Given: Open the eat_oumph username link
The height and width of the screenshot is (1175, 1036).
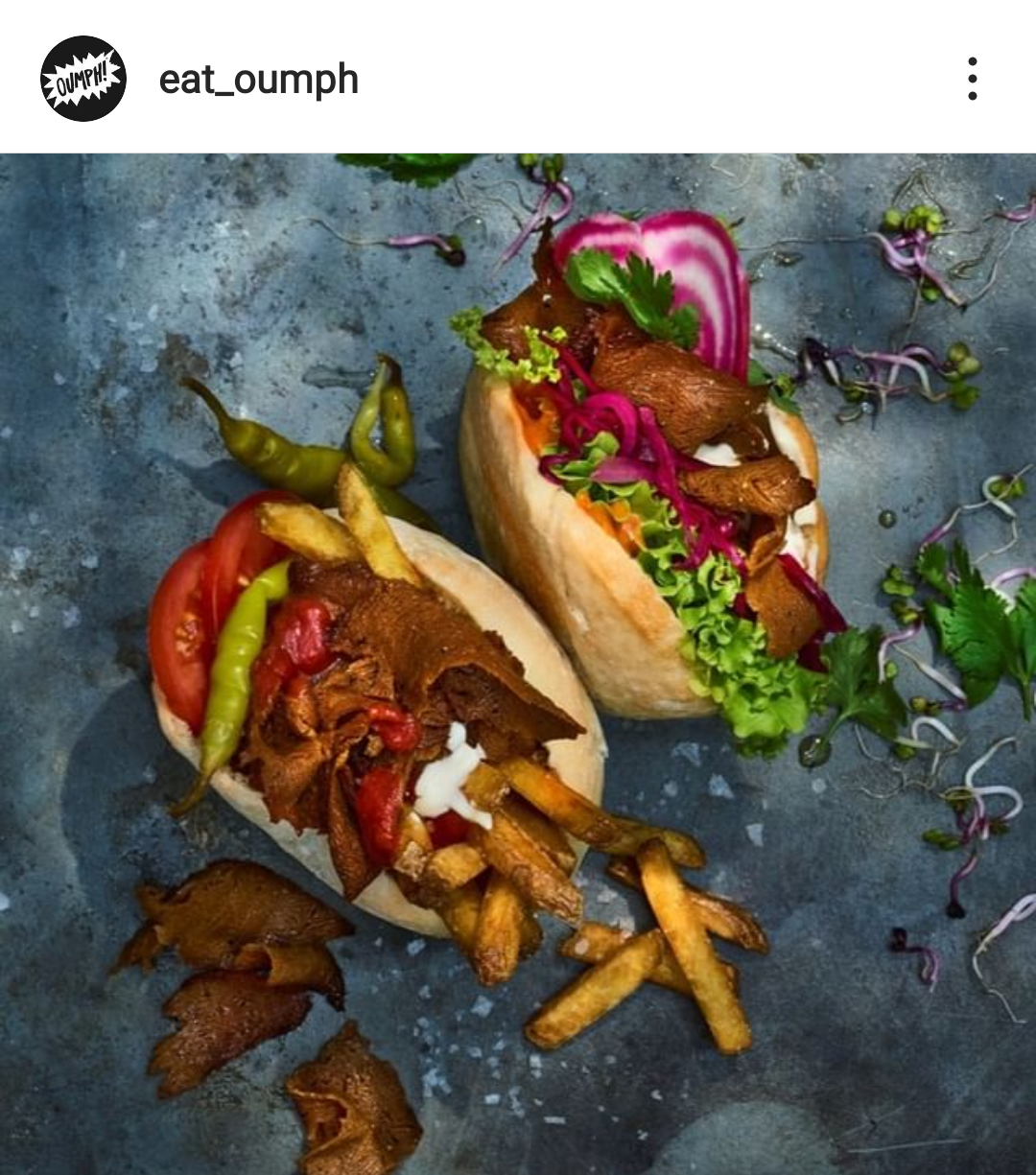Looking at the screenshot, I should click(x=258, y=79).
